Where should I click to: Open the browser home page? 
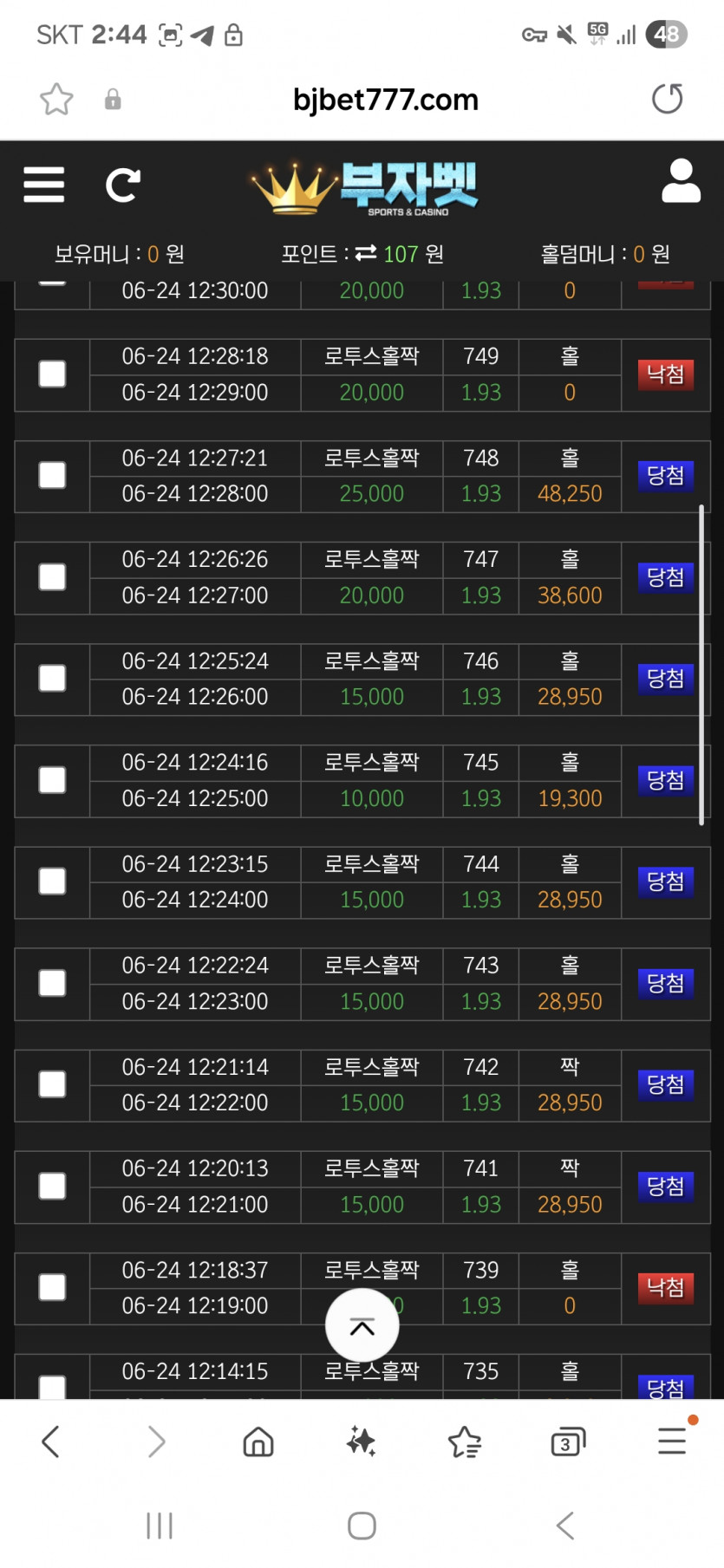tap(258, 1441)
